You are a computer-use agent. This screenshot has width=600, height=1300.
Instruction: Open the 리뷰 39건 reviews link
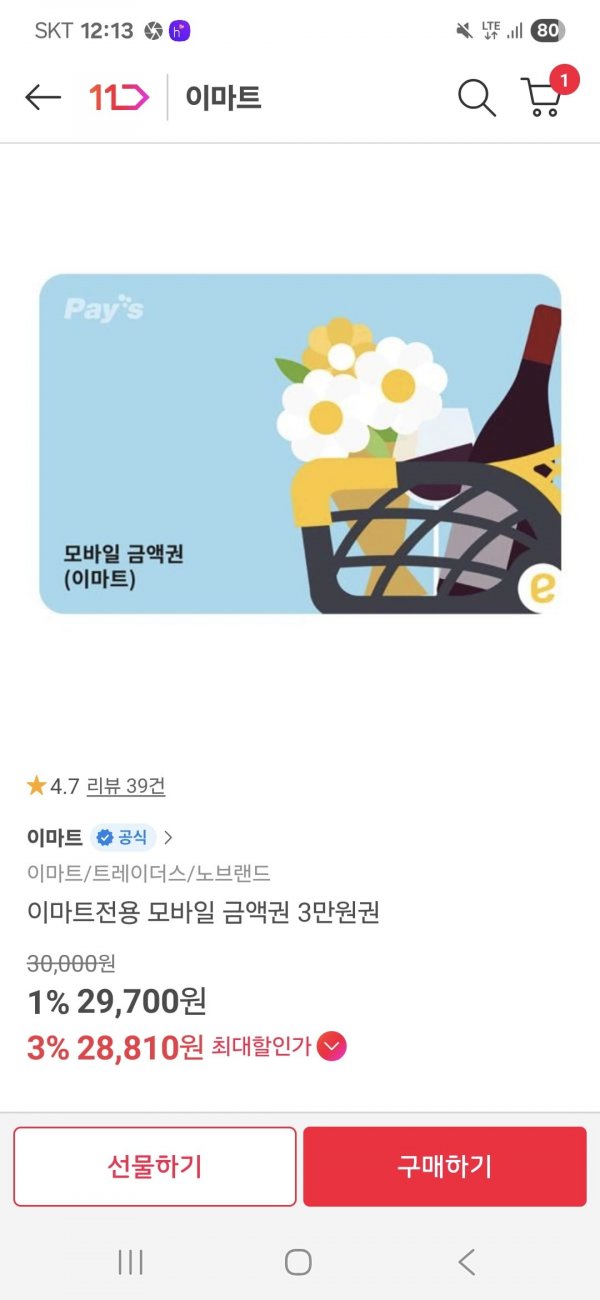click(126, 786)
